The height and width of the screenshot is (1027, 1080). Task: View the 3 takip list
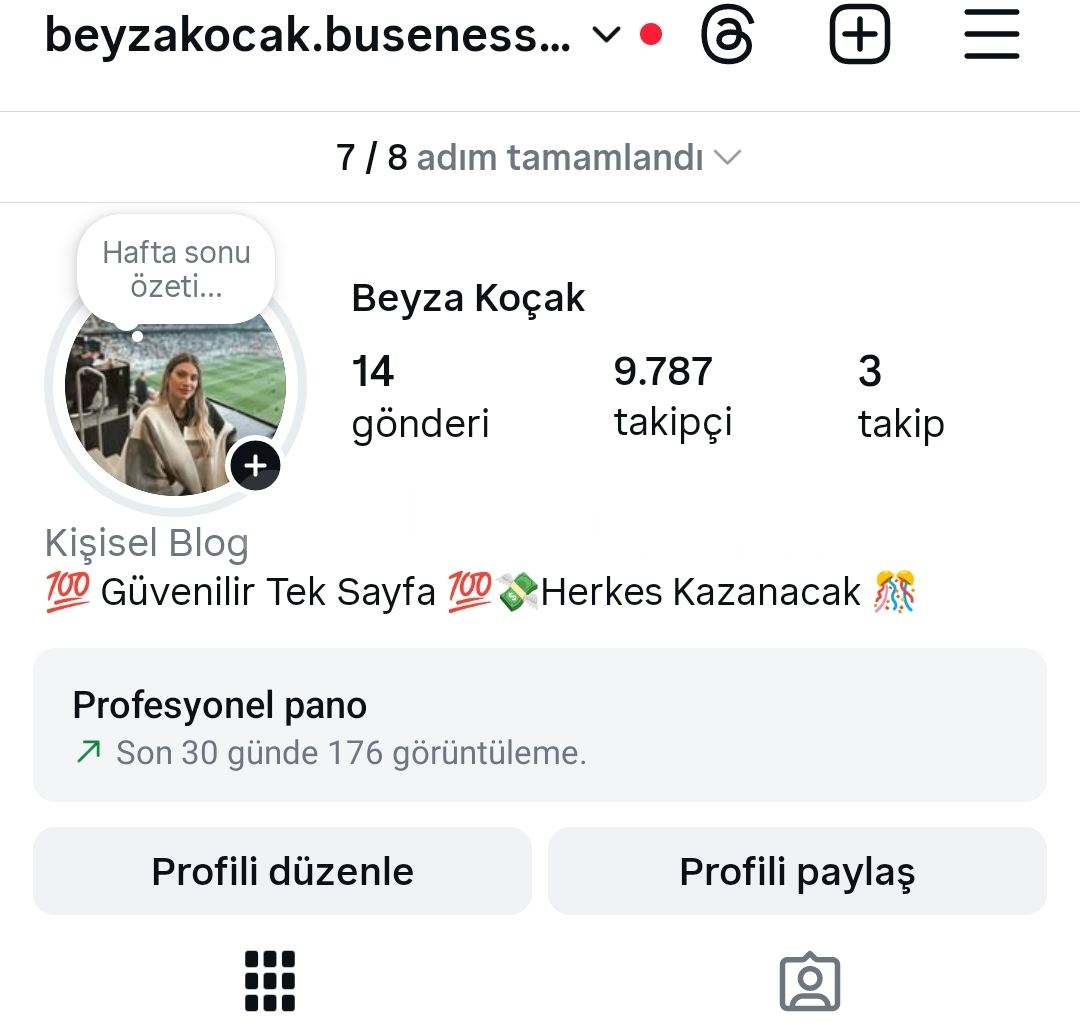point(900,396)
